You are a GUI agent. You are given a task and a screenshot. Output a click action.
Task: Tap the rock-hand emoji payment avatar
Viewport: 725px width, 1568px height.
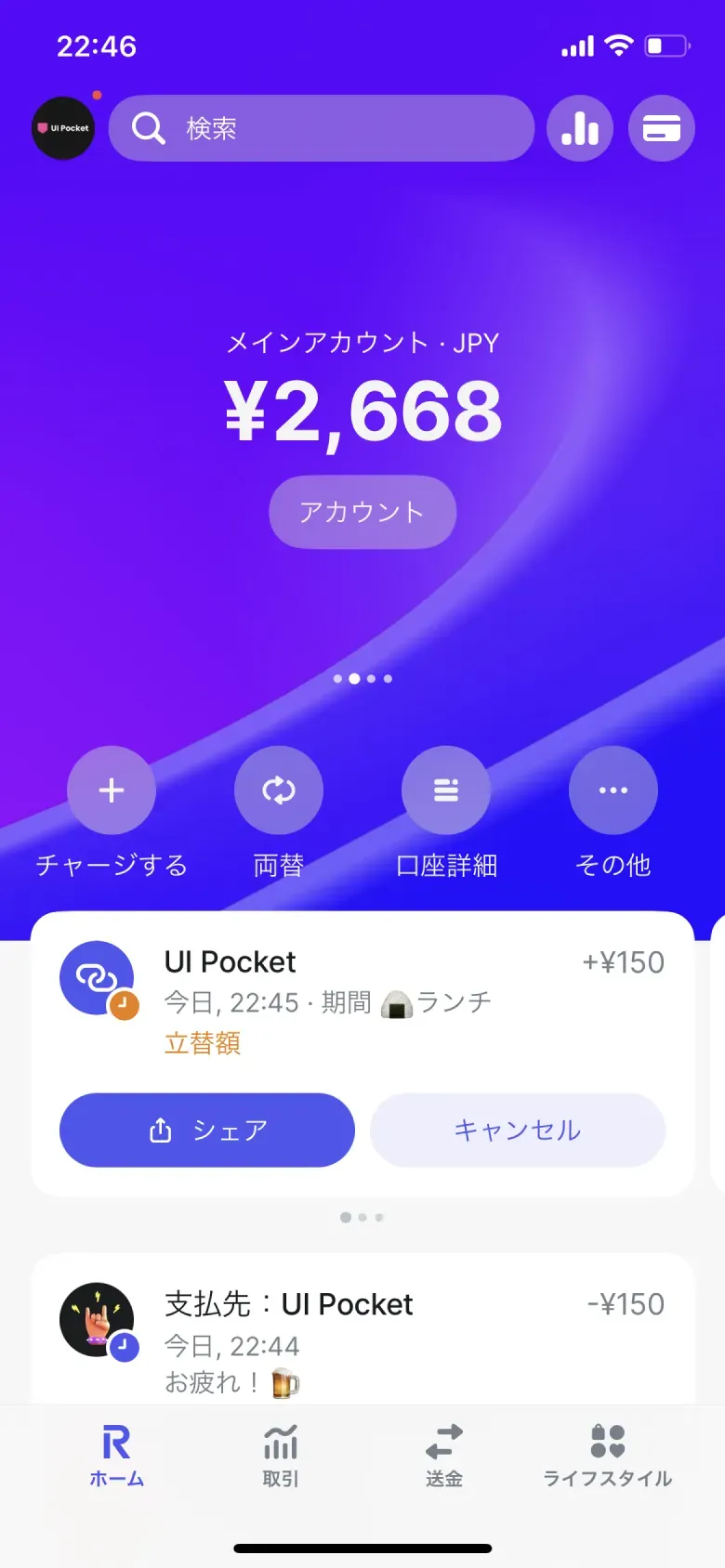click(x=96, y=1320)
